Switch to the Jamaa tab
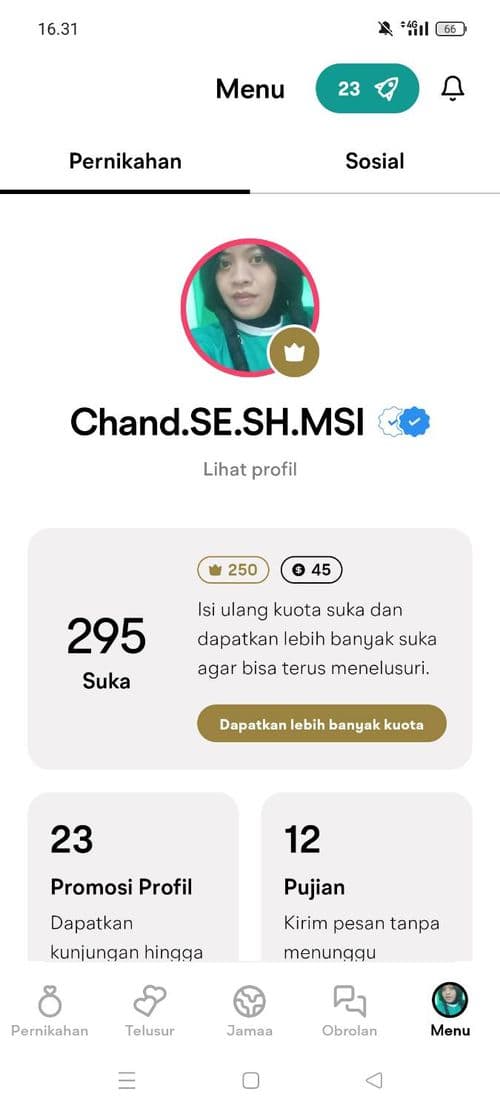Viewport: 500px width, 1111px height. (249, 1012)
